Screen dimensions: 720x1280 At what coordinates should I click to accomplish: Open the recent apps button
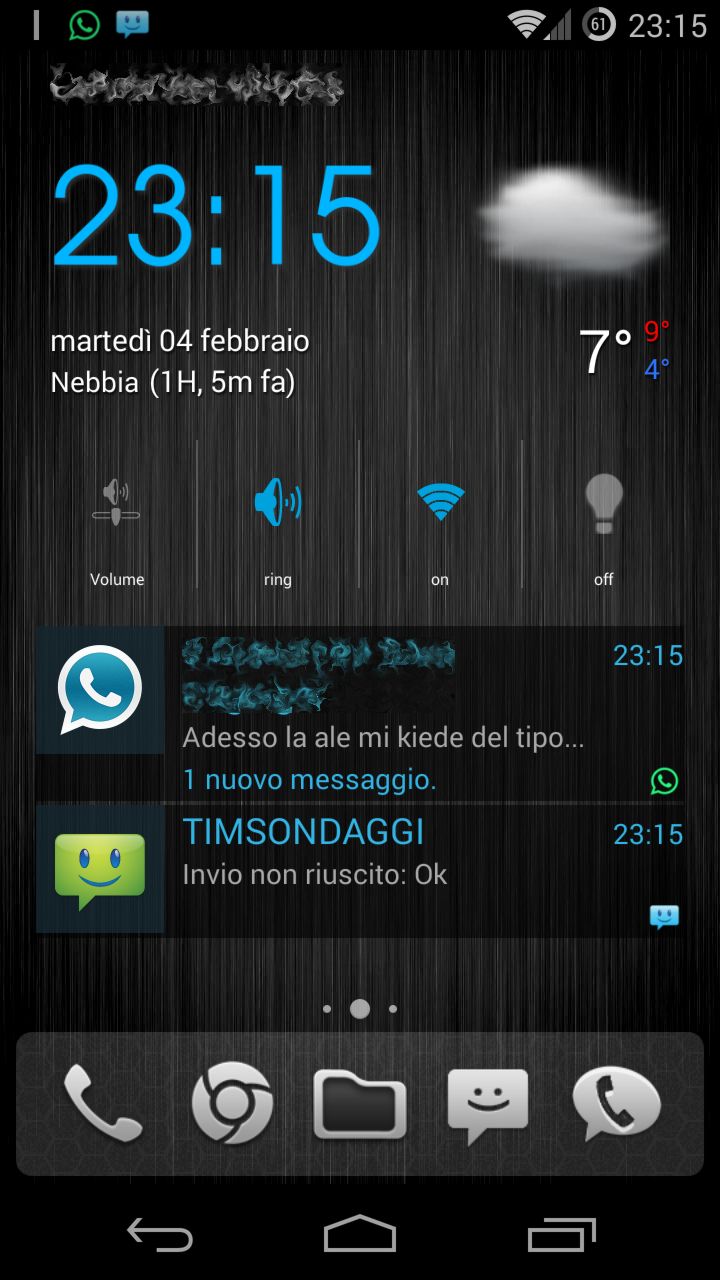(562, 1236)
